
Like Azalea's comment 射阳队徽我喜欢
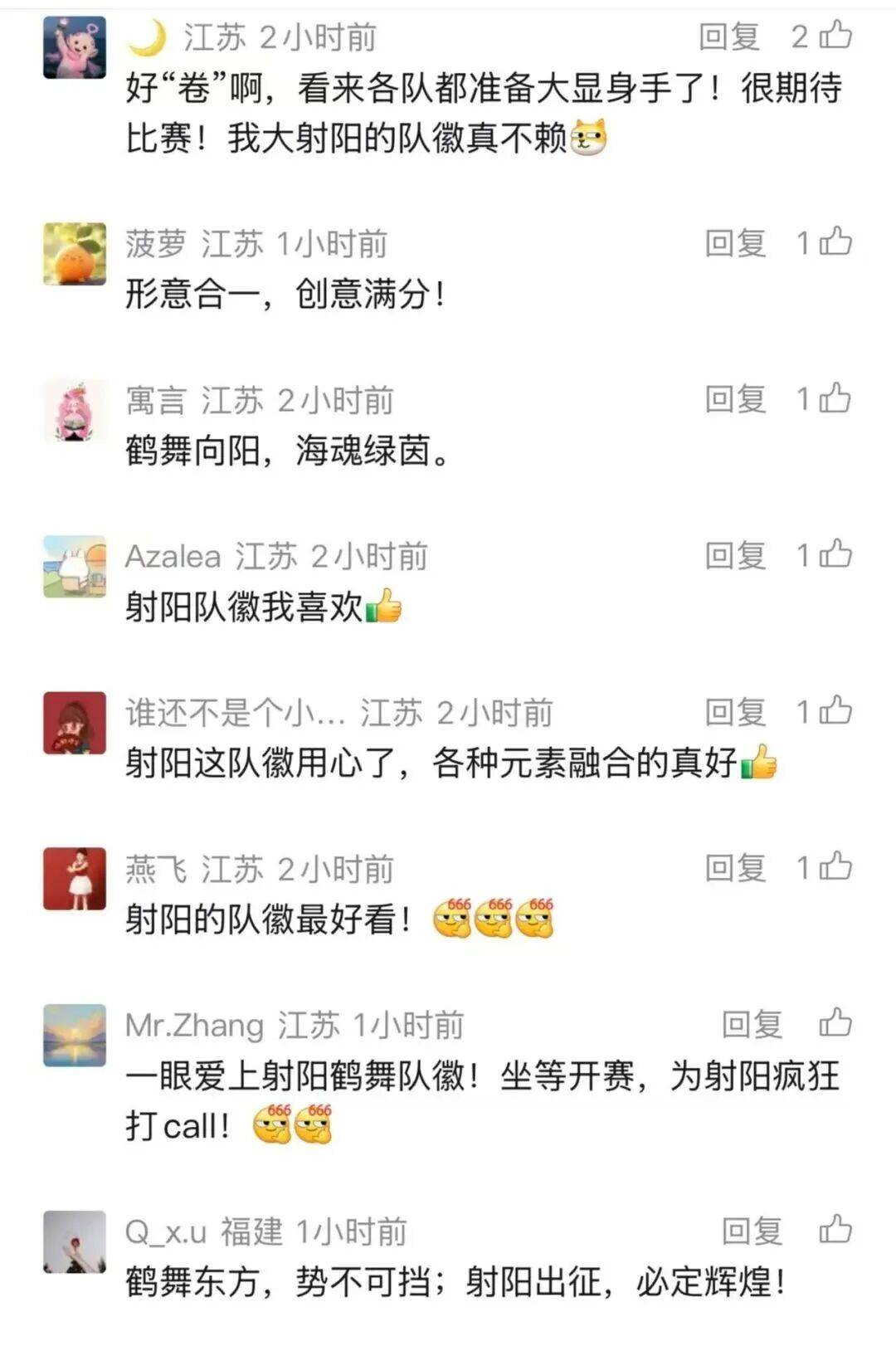[x=835, y=554]
